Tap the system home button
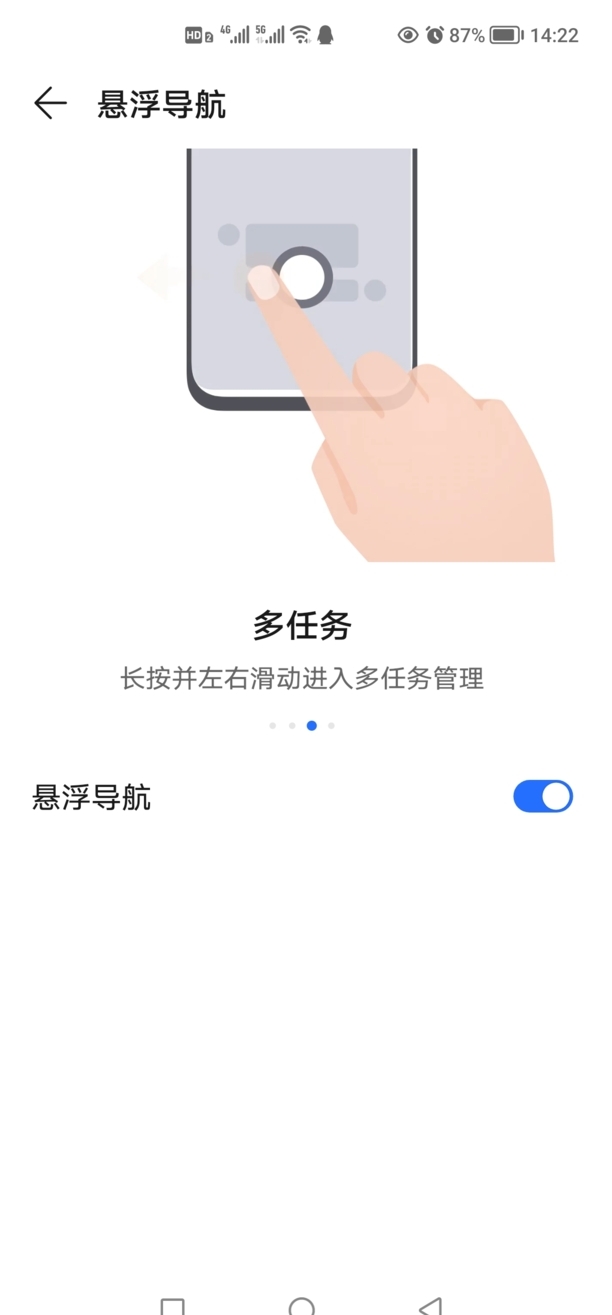 [x=301, y=1306]
